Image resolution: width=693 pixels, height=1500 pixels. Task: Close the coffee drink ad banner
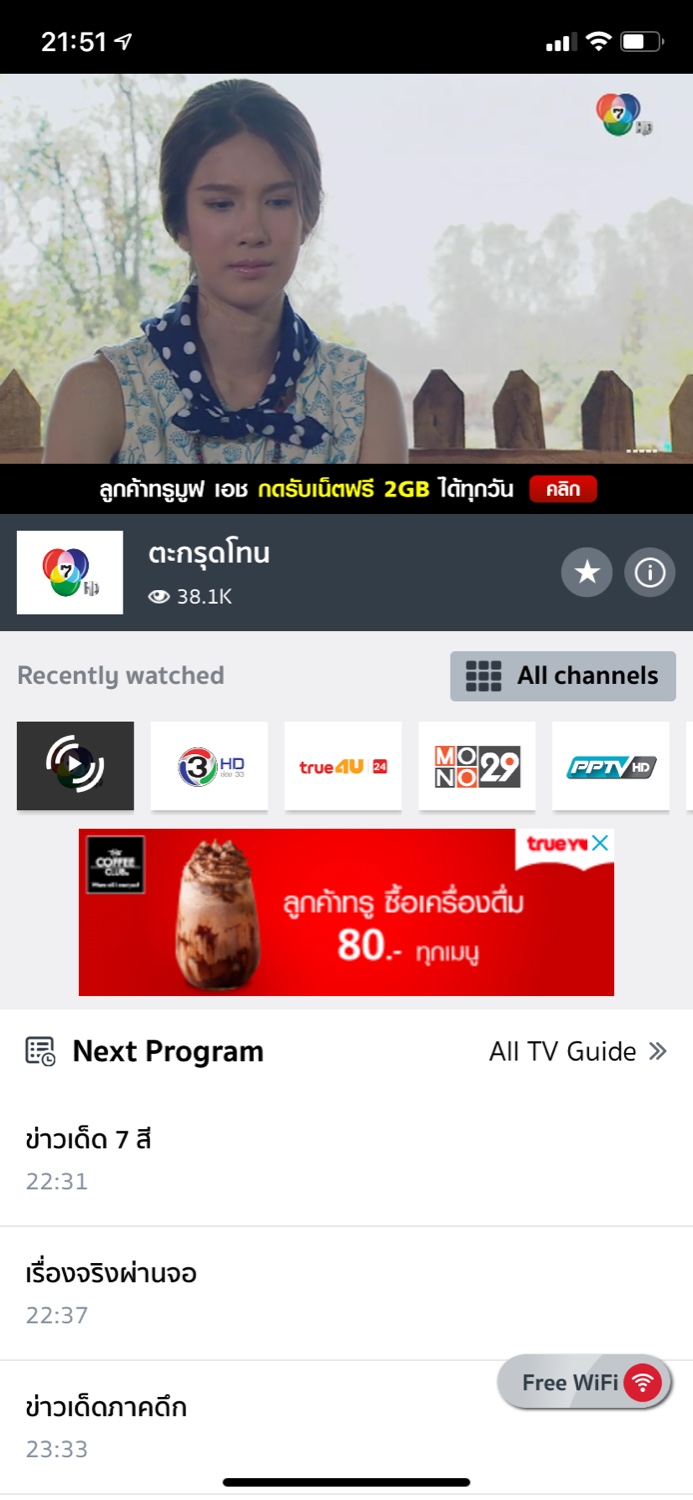click(600, 843)
